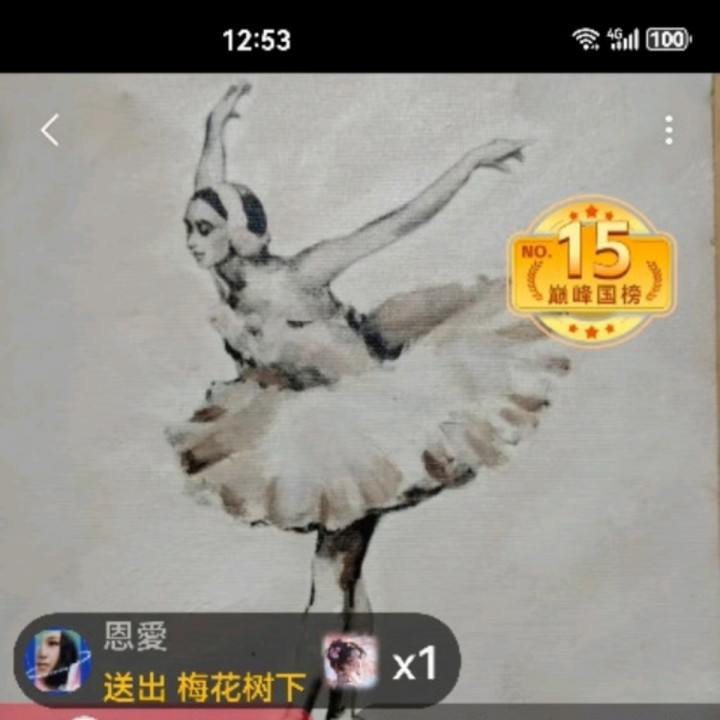The image size is (720, 720).
Task: Go back using the top-left arrow
Action: pos(50,130)
